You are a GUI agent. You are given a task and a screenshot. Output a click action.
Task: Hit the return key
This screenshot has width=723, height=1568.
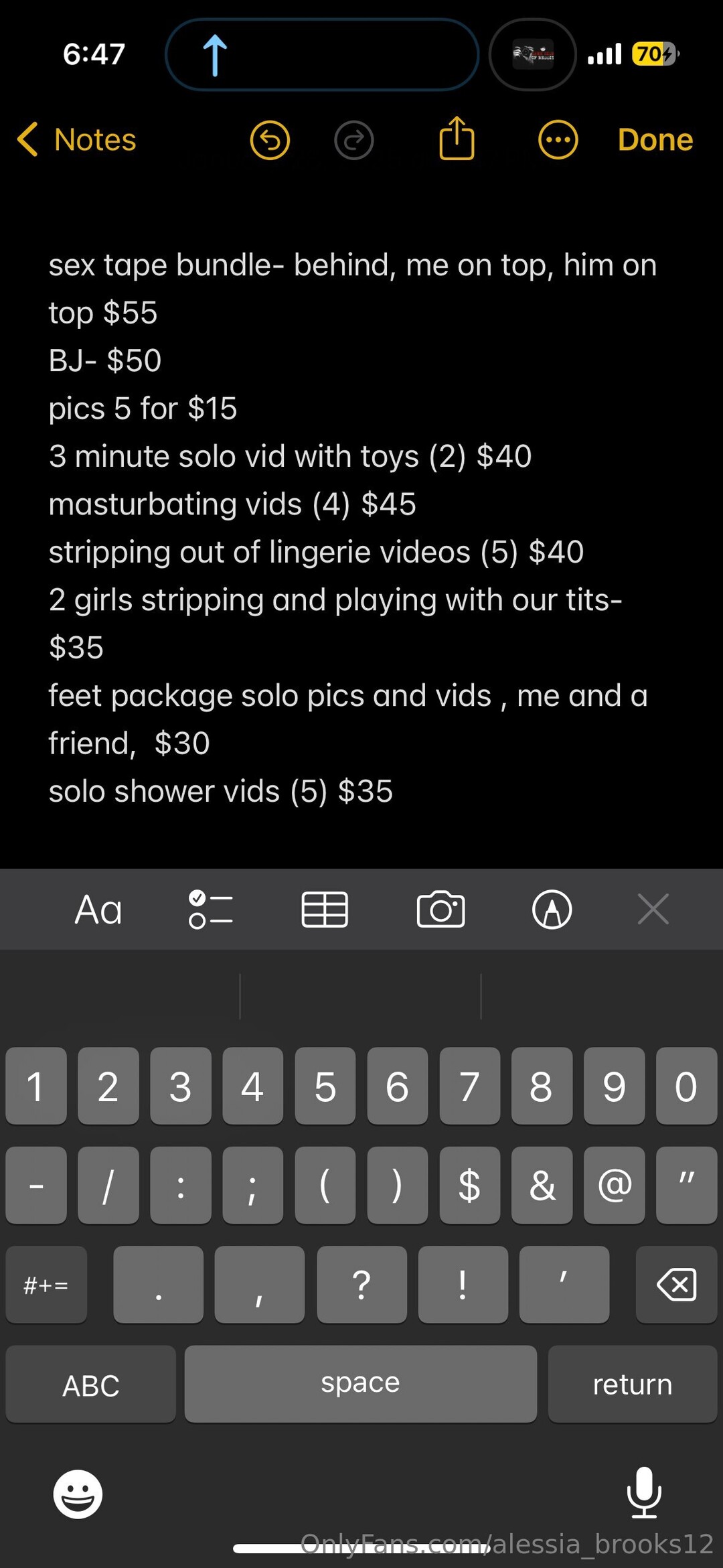point(632,1384)
